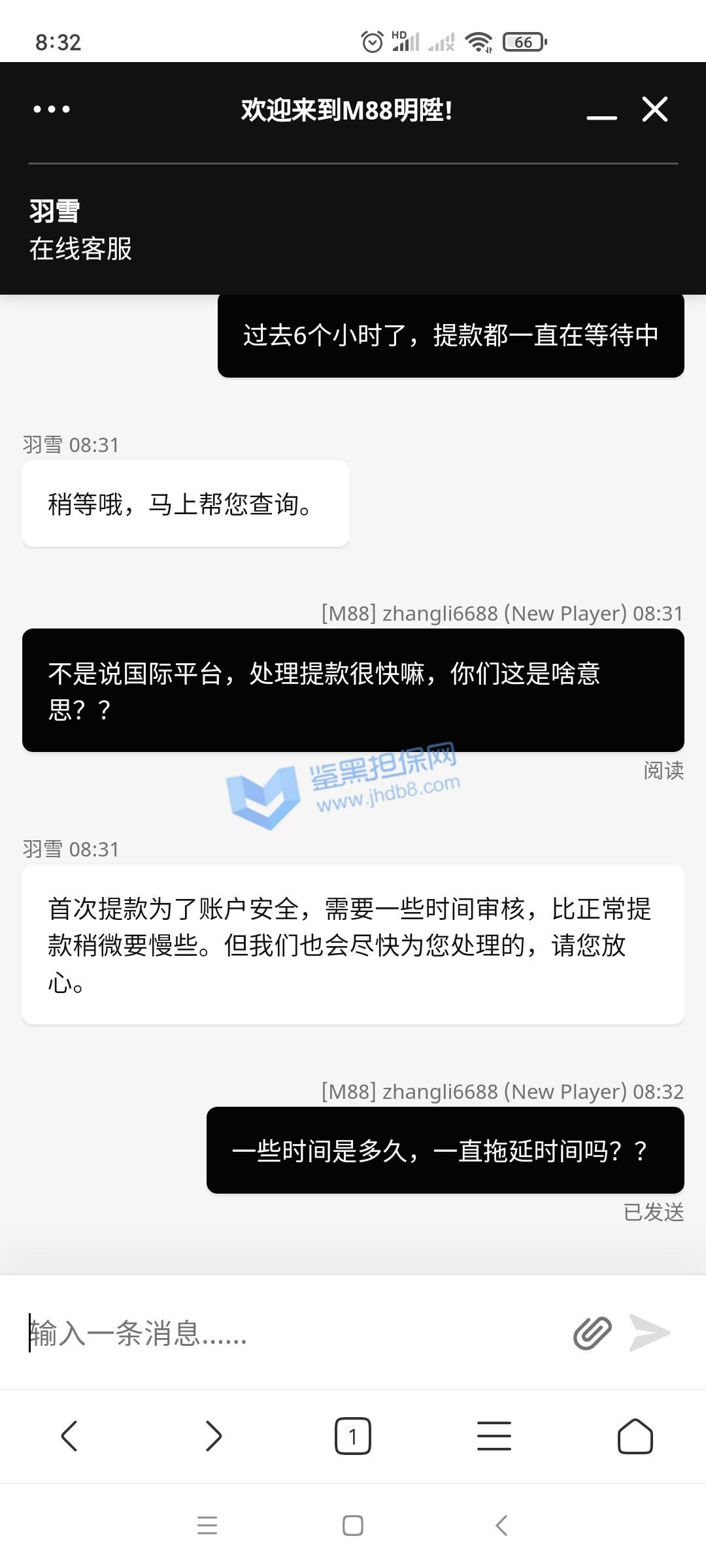The width and height of the screenshot is (706, 1568).
Task: Tap the system back button
Action: (x=501, y=1526)
